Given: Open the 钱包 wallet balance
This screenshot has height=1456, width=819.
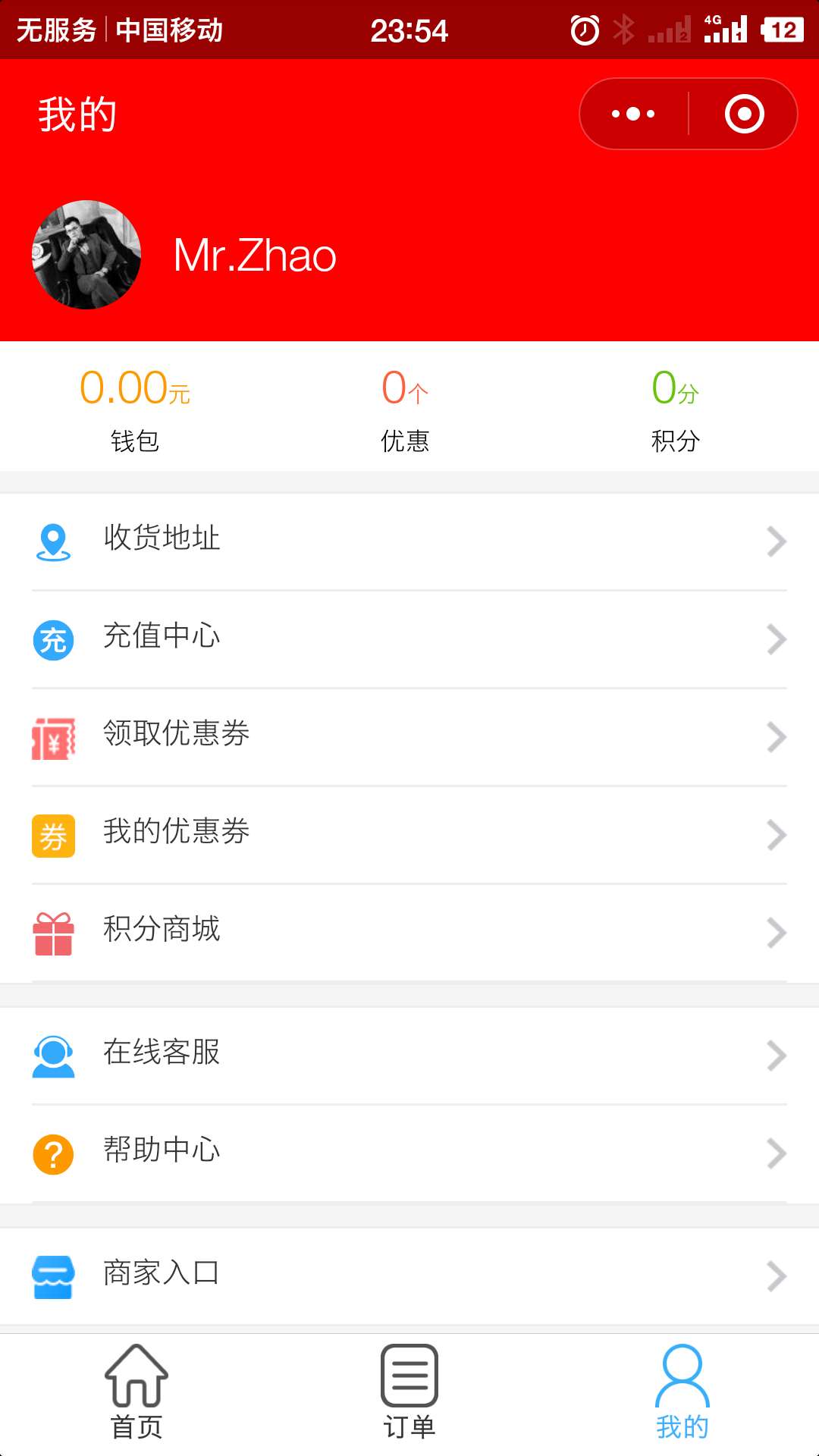Looking at the screenshot, I should pyautogui.click(x=135, y=409).
